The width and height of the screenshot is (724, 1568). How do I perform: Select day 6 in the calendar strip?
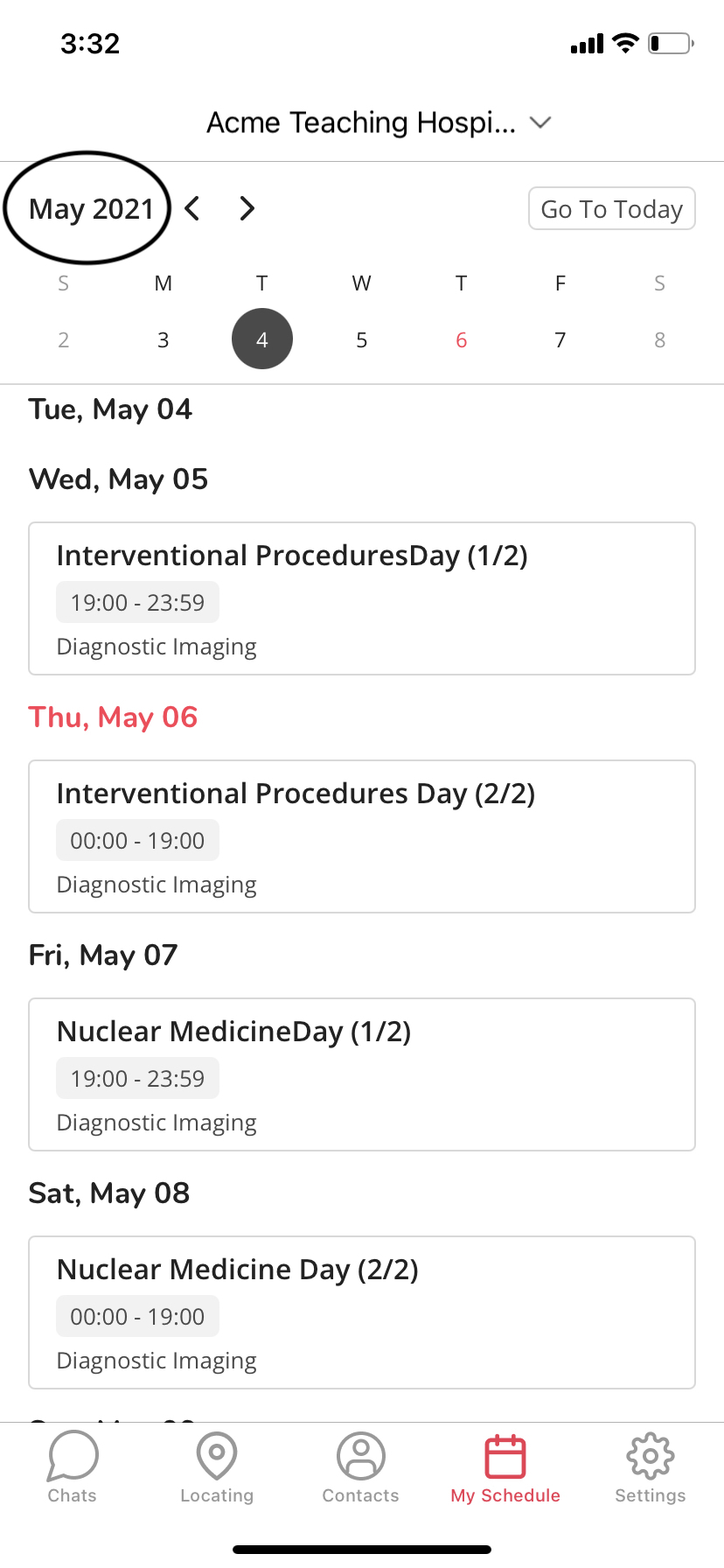(x=462, y=339)
